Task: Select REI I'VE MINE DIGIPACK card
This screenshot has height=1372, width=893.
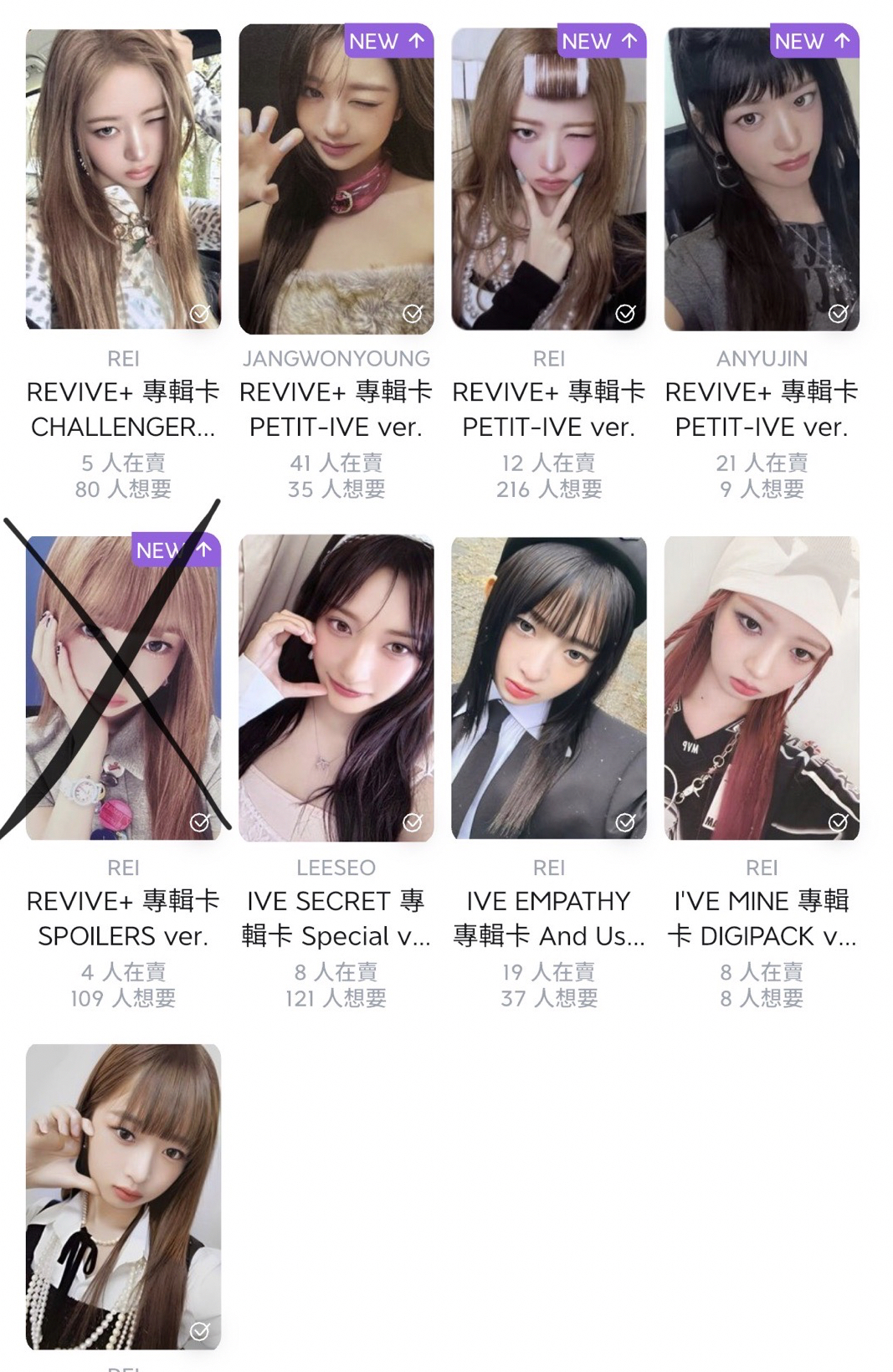Action: coord(761,688)
